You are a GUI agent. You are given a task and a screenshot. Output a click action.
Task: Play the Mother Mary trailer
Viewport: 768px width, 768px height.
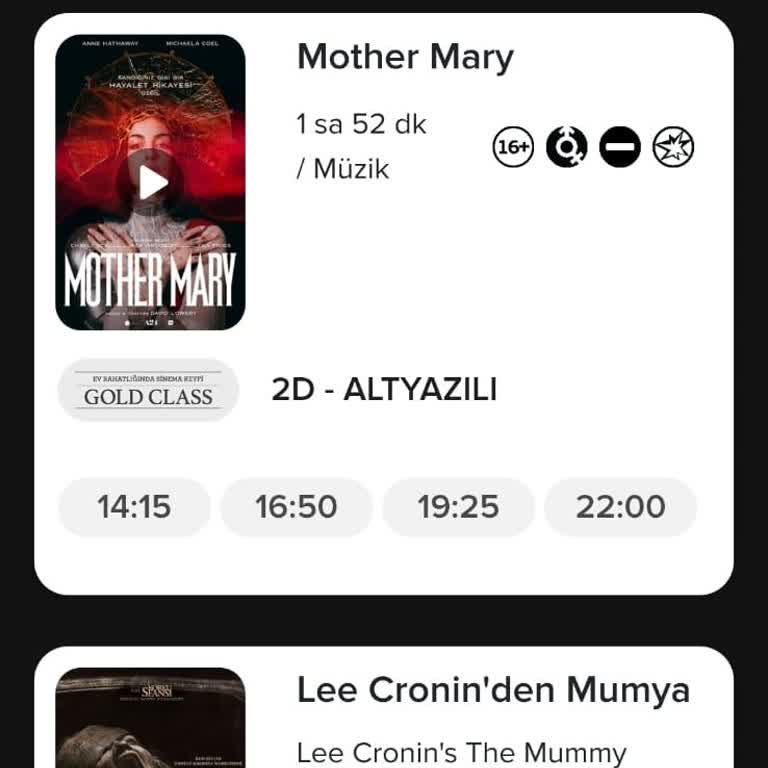pyautogui.click(x=151, y=182)
